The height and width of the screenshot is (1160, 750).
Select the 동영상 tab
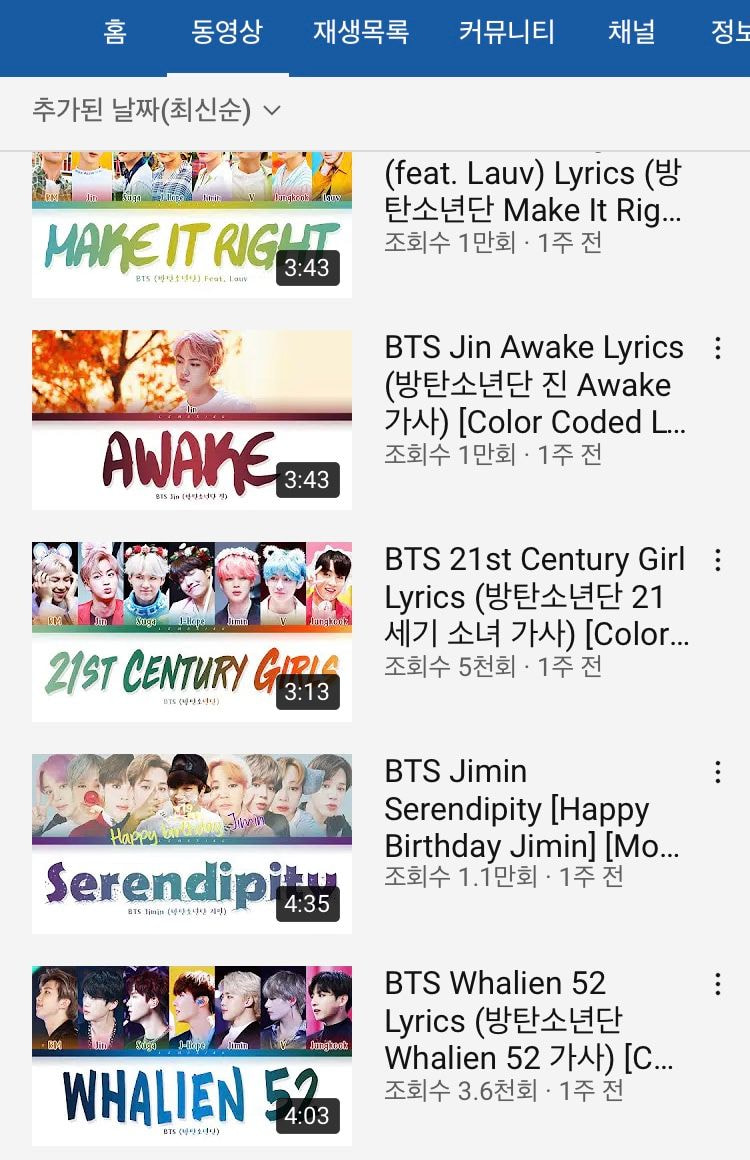[227, 32]
